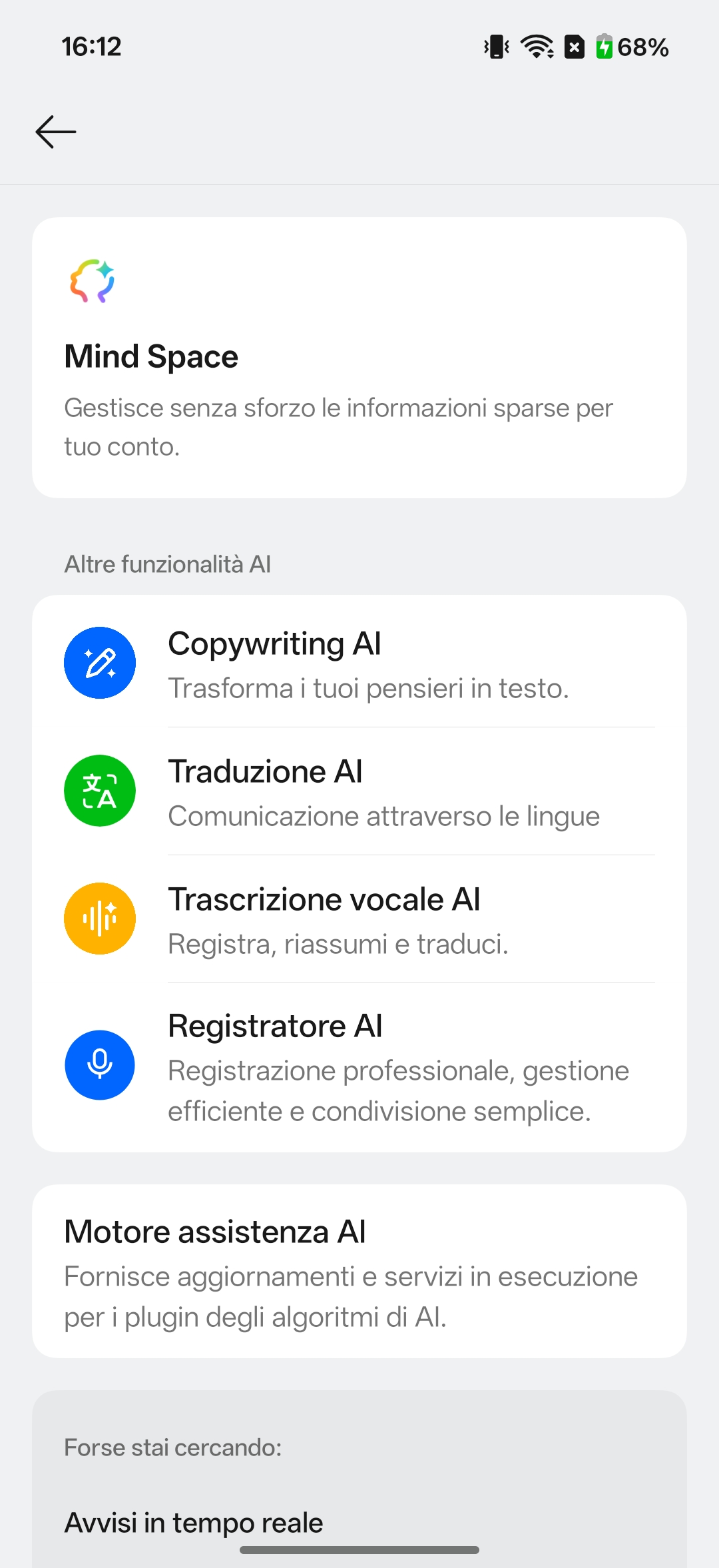Tap the Registratore AI row
This screenshot has height=1568, width=719.
click(359, 1066)
